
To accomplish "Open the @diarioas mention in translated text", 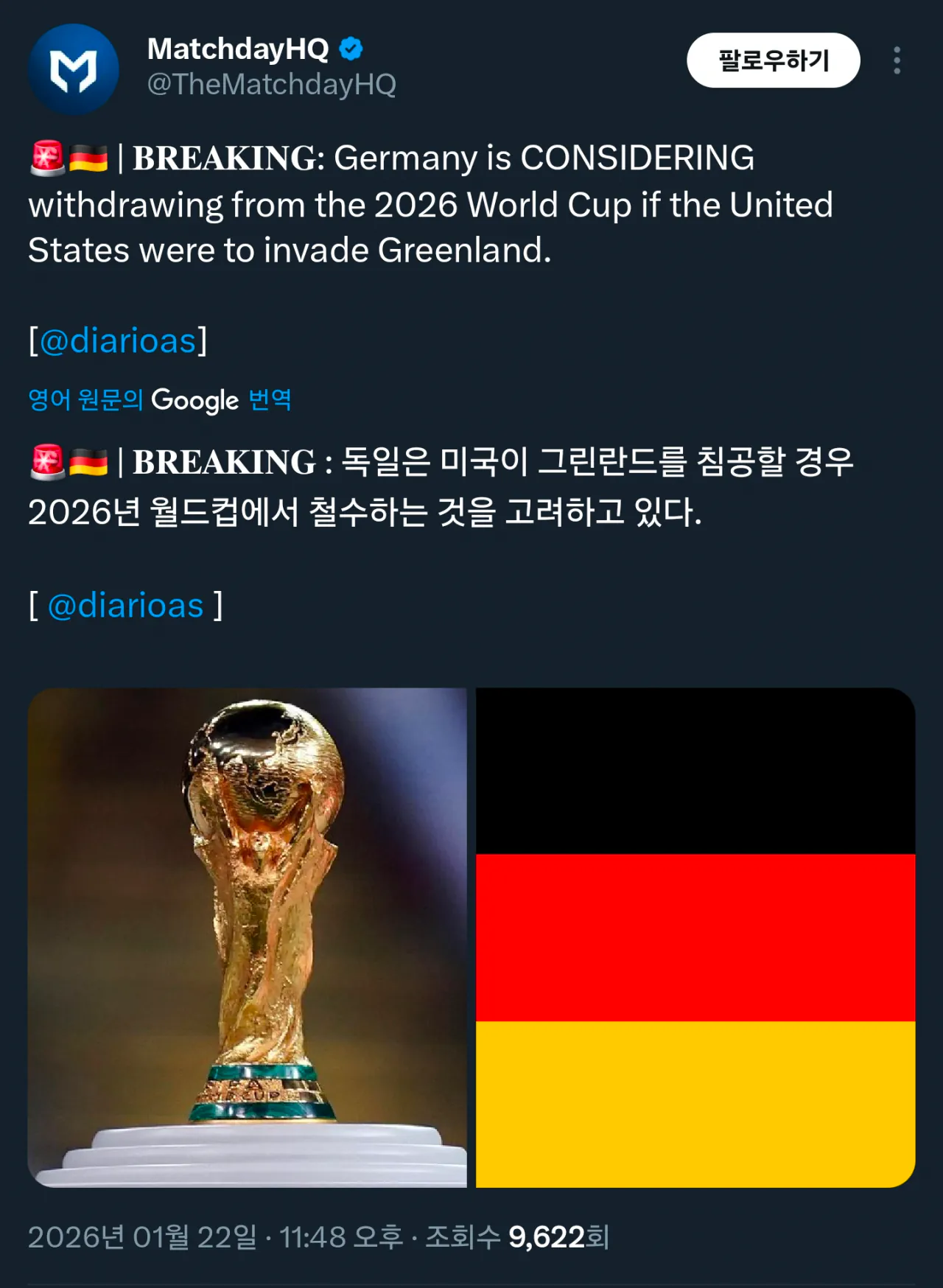I will tap(125, 606).
